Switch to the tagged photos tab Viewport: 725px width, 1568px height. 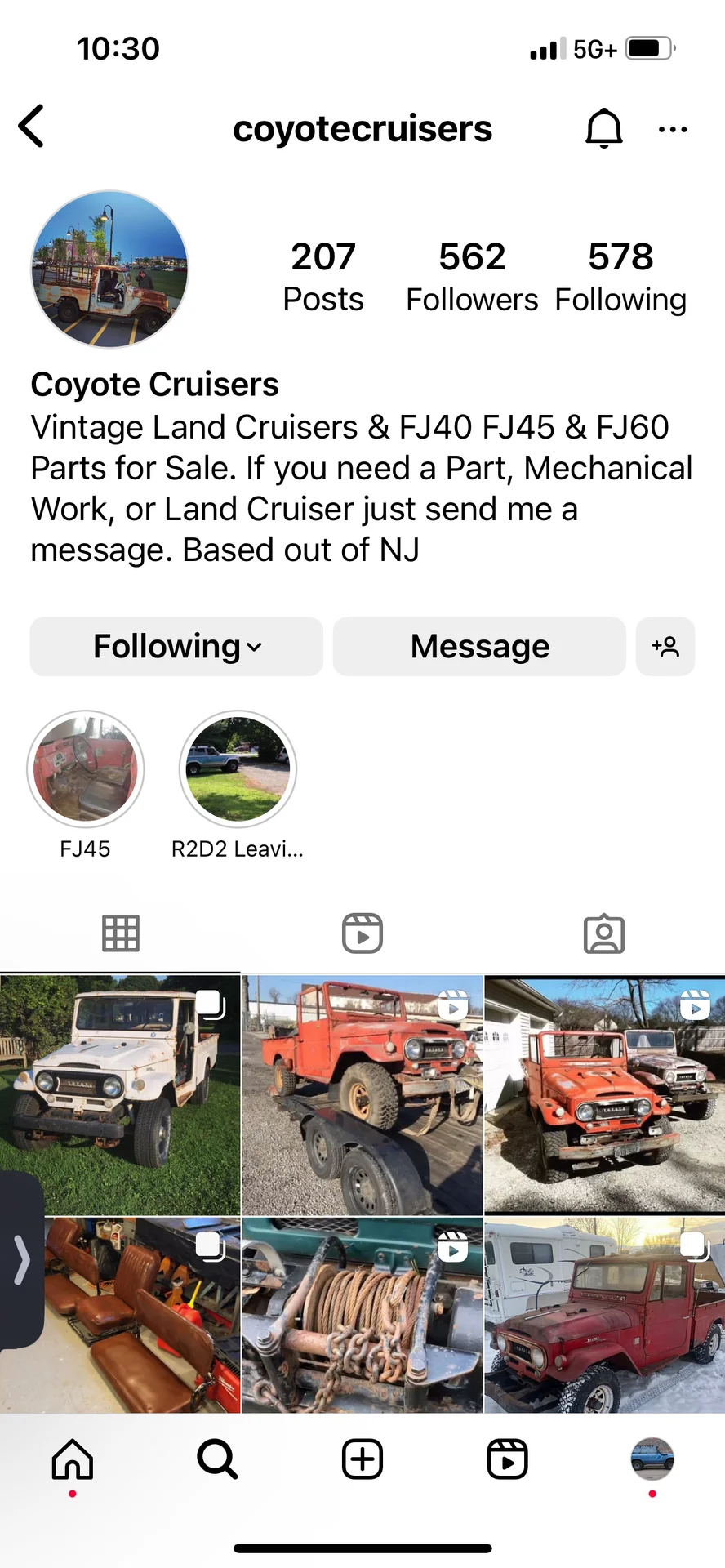pyautogui.click(x=604, y=933)
